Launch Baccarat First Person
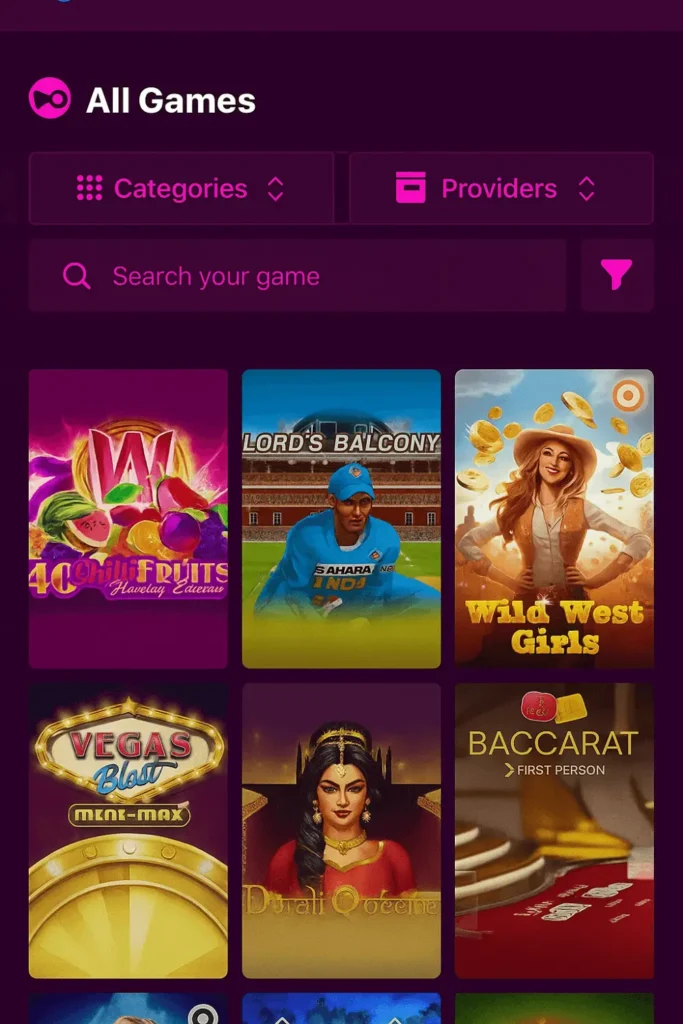683x1024 pixels. click(x=554, y=830)
